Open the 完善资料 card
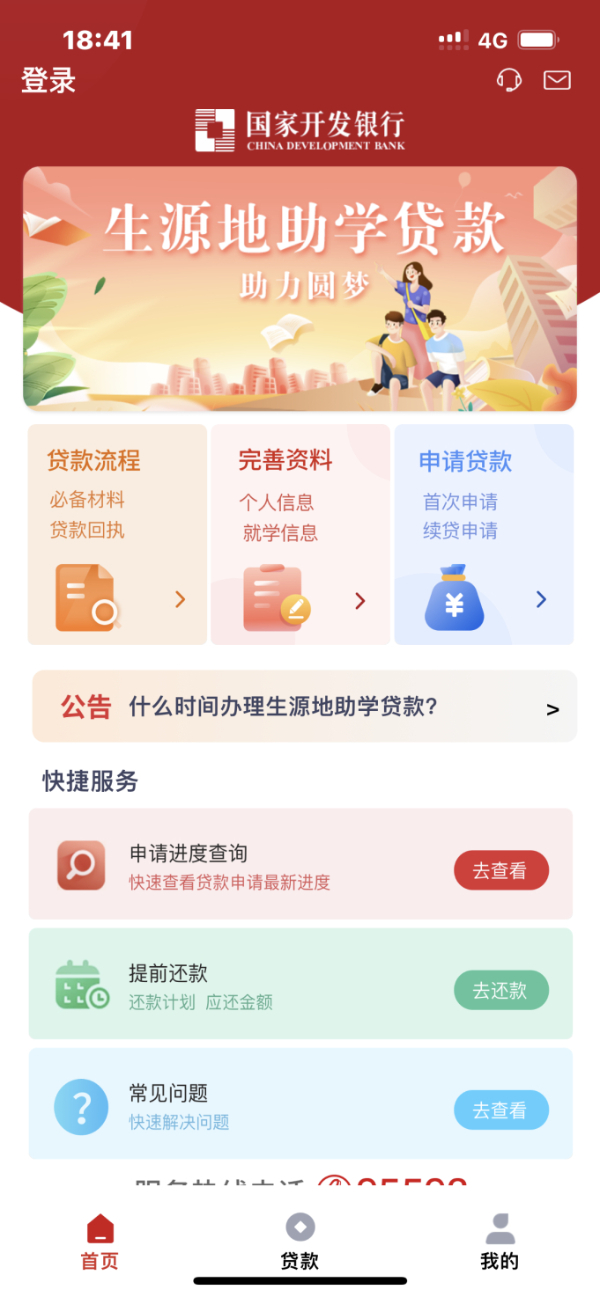 [x=300, y=535]
